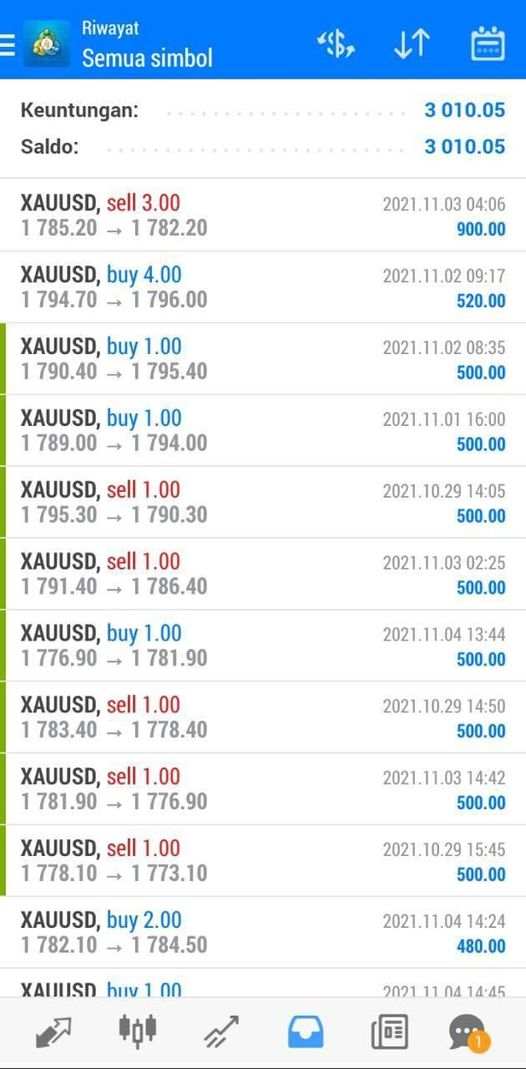
Task: Open the XAUUSD buy trade from 2021.11.02 08:35
Action: 263,359
